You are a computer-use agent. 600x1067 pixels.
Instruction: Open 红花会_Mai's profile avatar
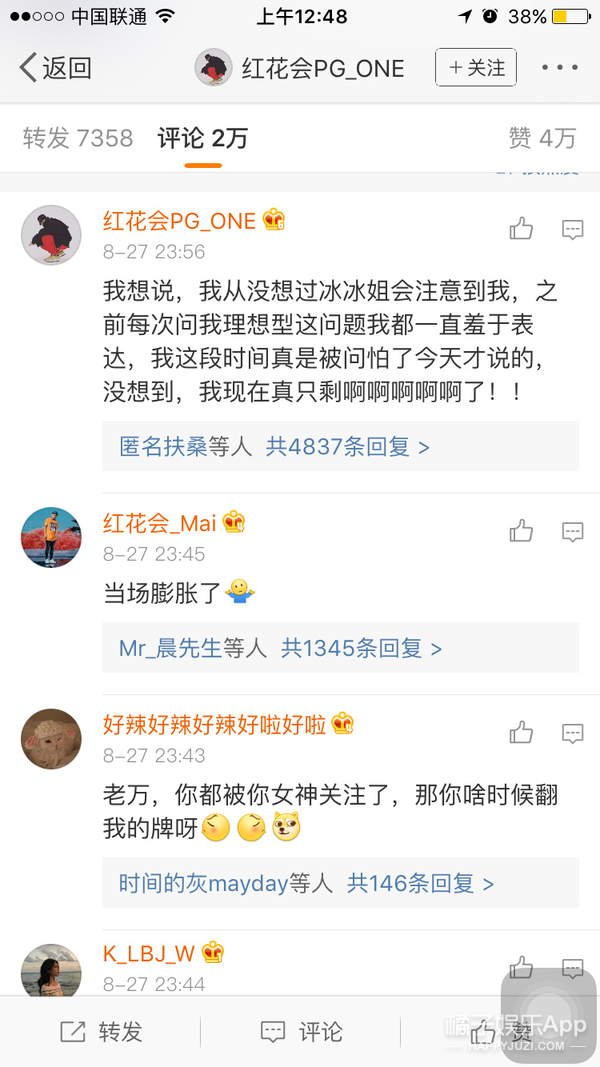[51, 537]
